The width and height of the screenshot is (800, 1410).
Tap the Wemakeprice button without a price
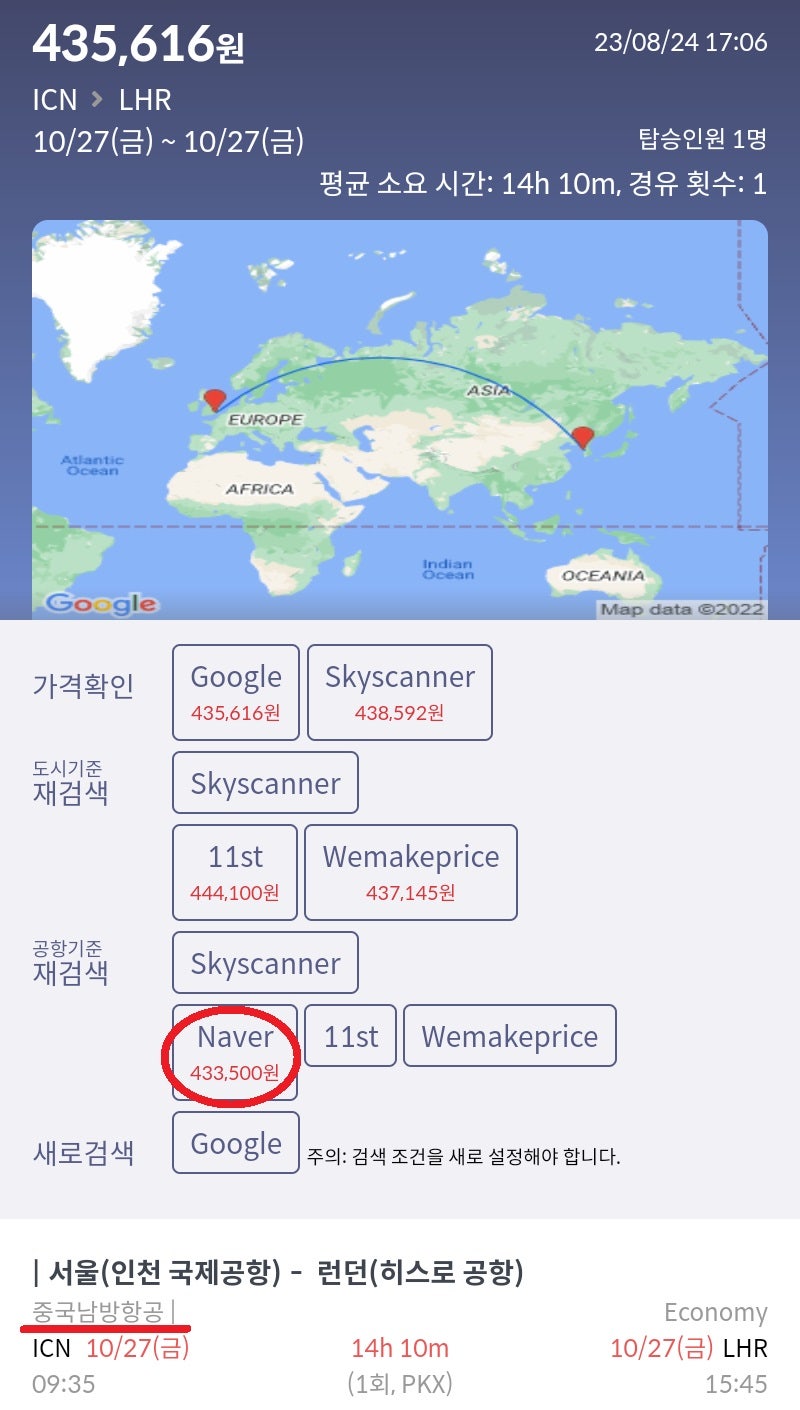[x=510, y=1036]
